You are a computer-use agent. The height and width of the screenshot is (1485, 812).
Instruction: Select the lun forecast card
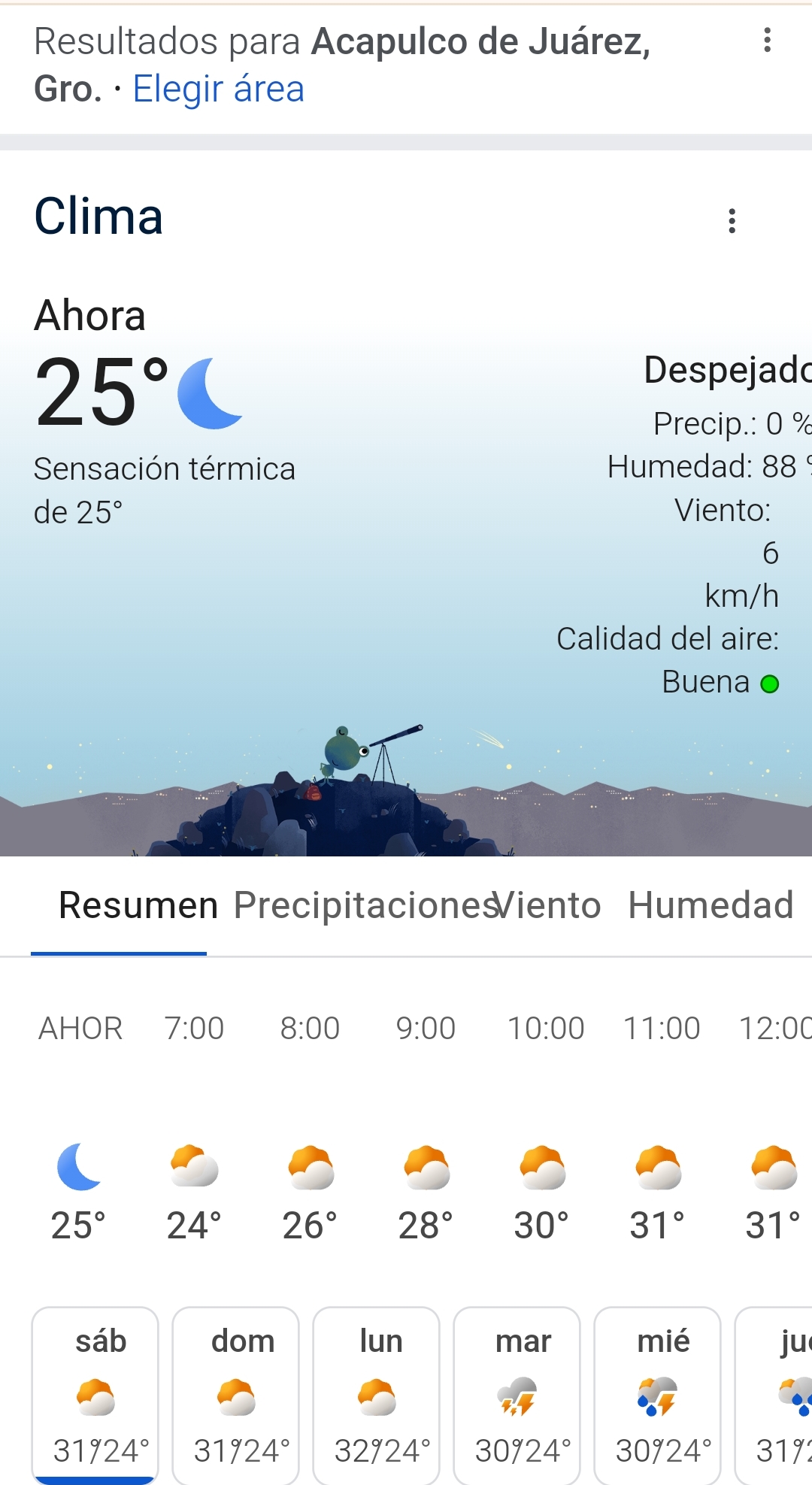(x=377, y=1394)
